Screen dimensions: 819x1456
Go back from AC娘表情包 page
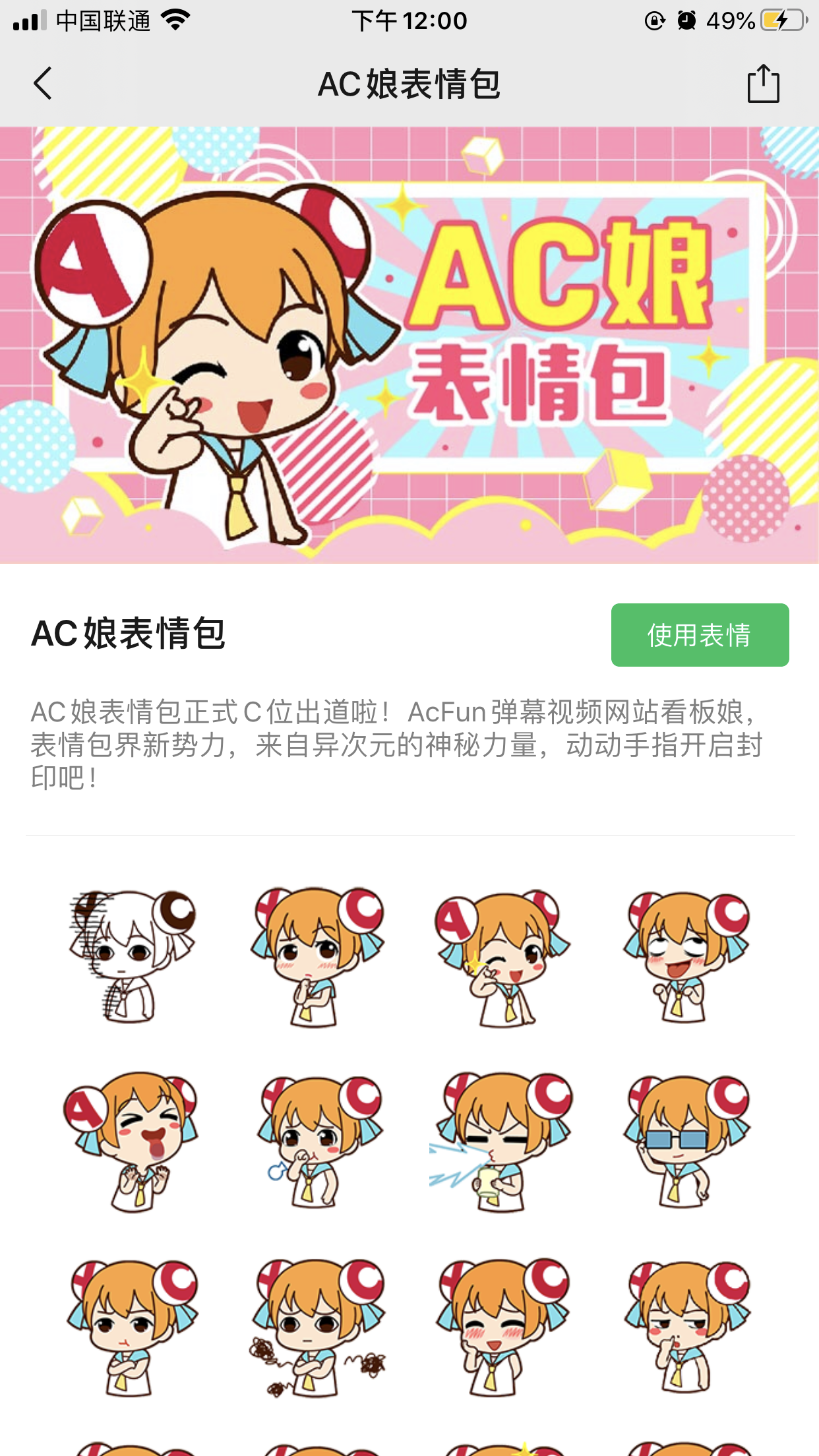43,84
